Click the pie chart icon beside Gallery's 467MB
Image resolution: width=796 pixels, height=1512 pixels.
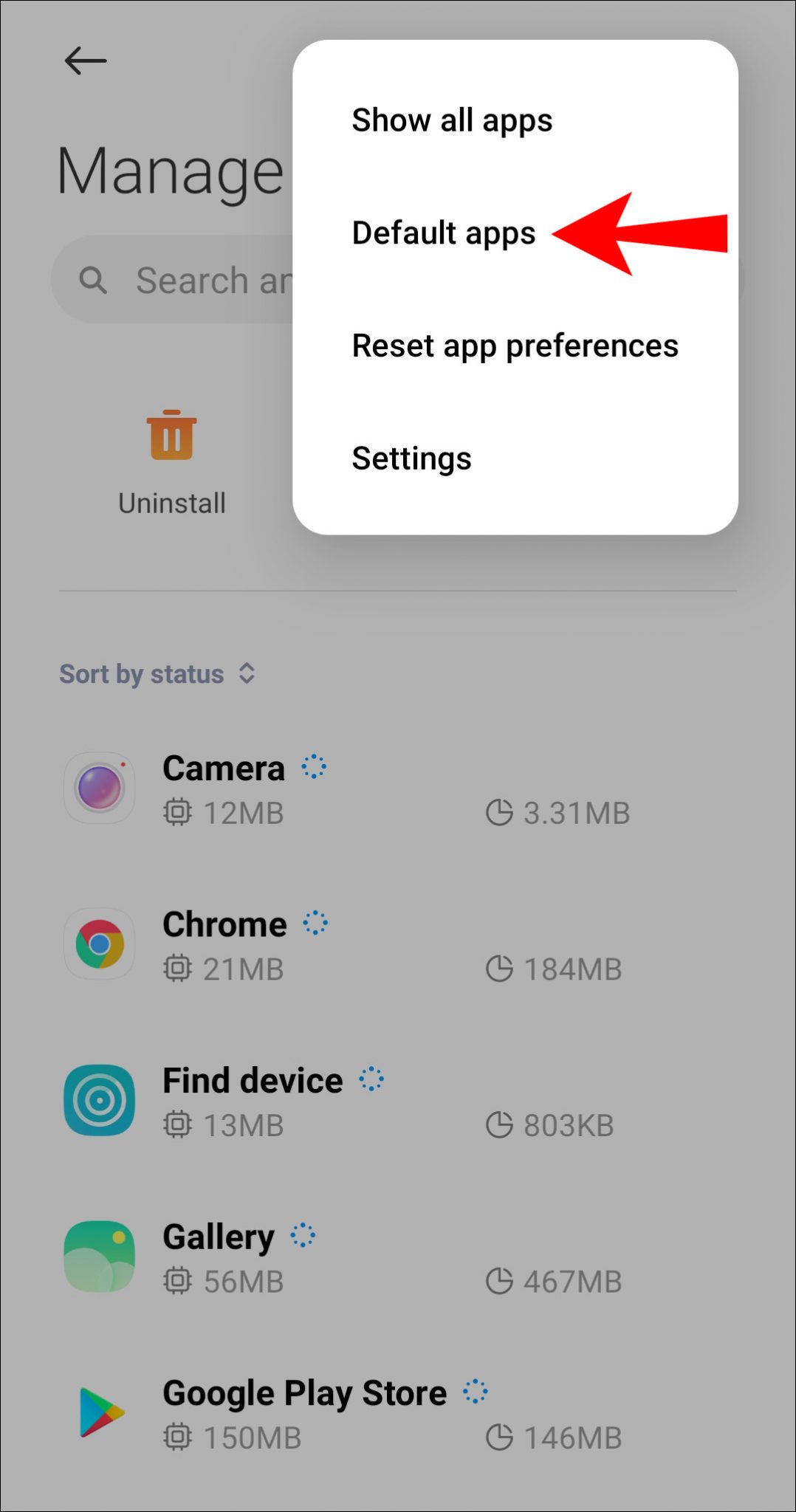[500, 1282]
